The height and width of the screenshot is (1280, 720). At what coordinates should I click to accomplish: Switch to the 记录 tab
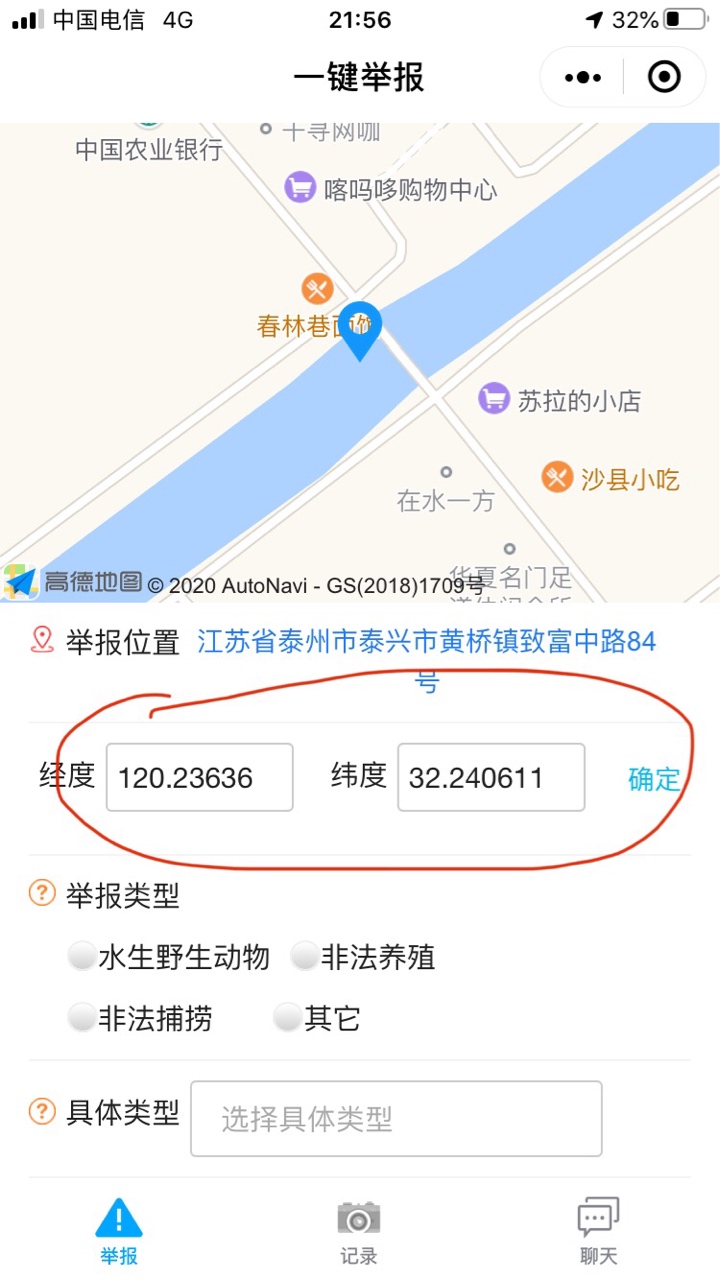(359, 1230)
